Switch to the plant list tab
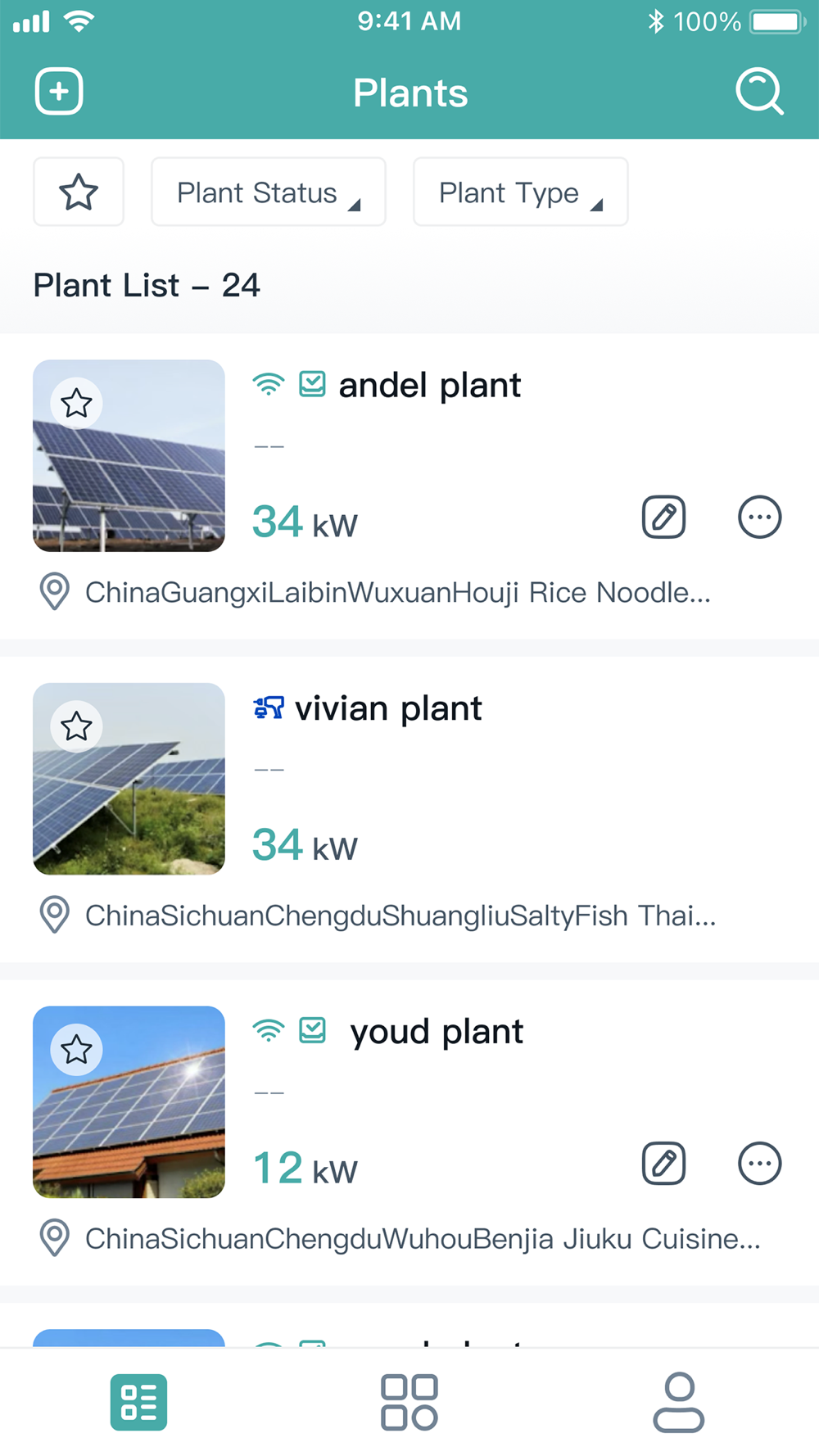The height and width of the screenshot is (1456, 819). [138, 1402]
